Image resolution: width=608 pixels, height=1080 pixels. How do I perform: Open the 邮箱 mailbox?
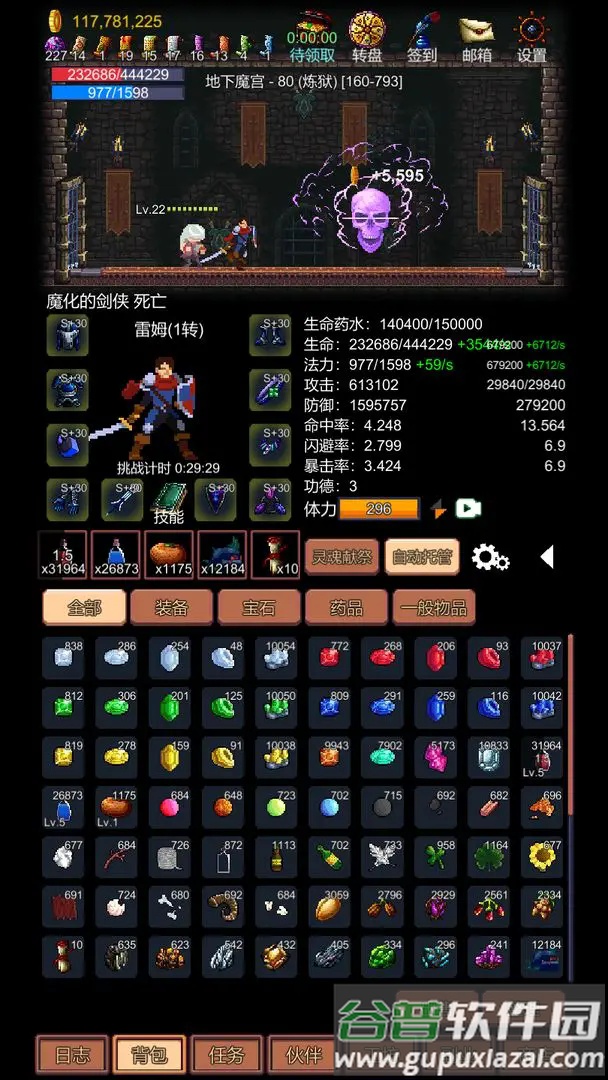[477, 37]
